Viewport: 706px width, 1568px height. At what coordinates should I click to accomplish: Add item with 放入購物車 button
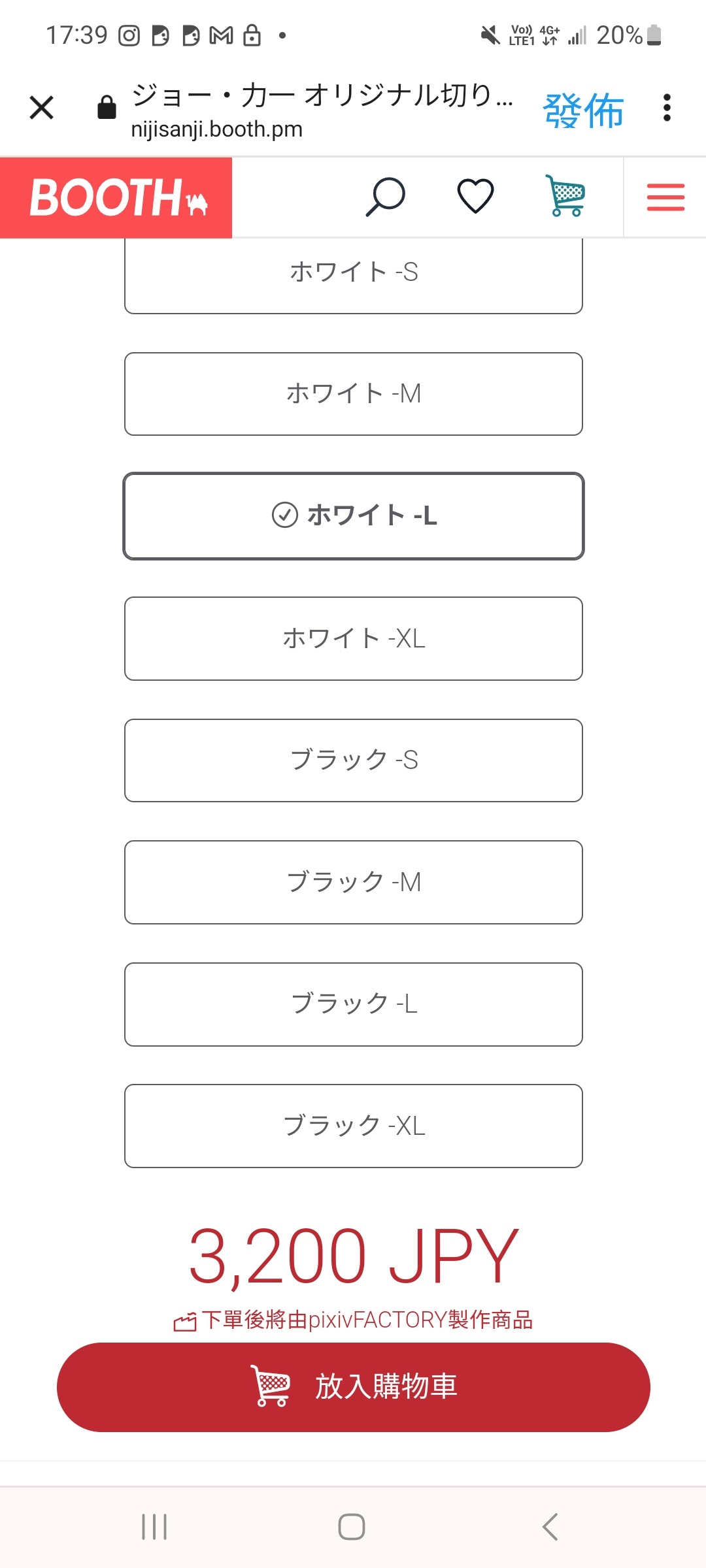click(x=354, y=1387)
